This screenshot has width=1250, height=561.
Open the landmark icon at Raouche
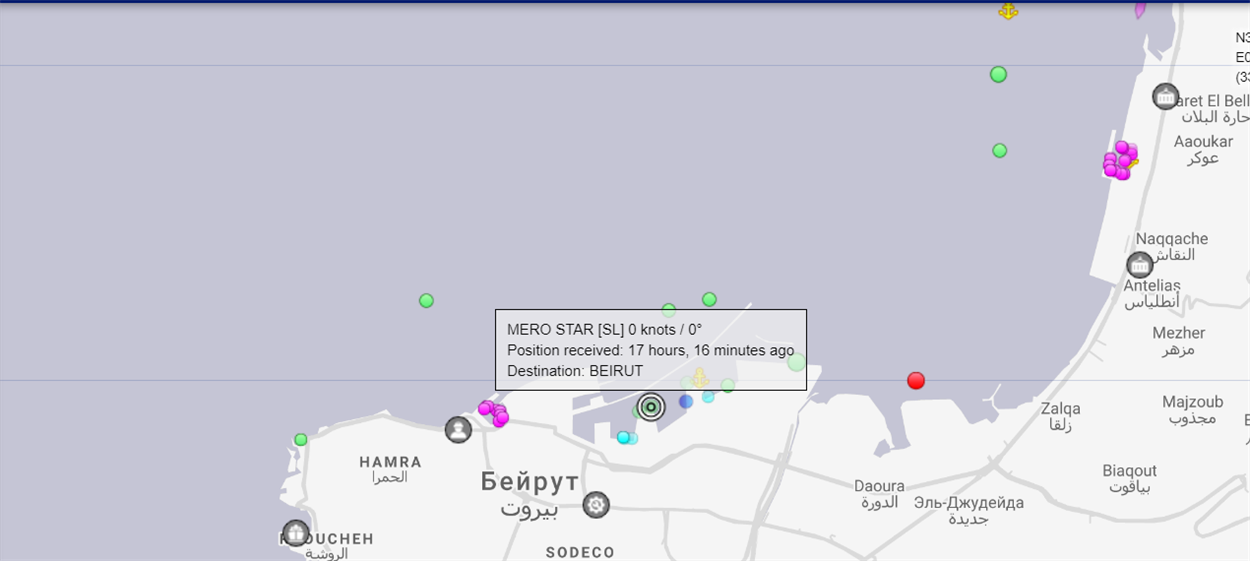(295, 533)
